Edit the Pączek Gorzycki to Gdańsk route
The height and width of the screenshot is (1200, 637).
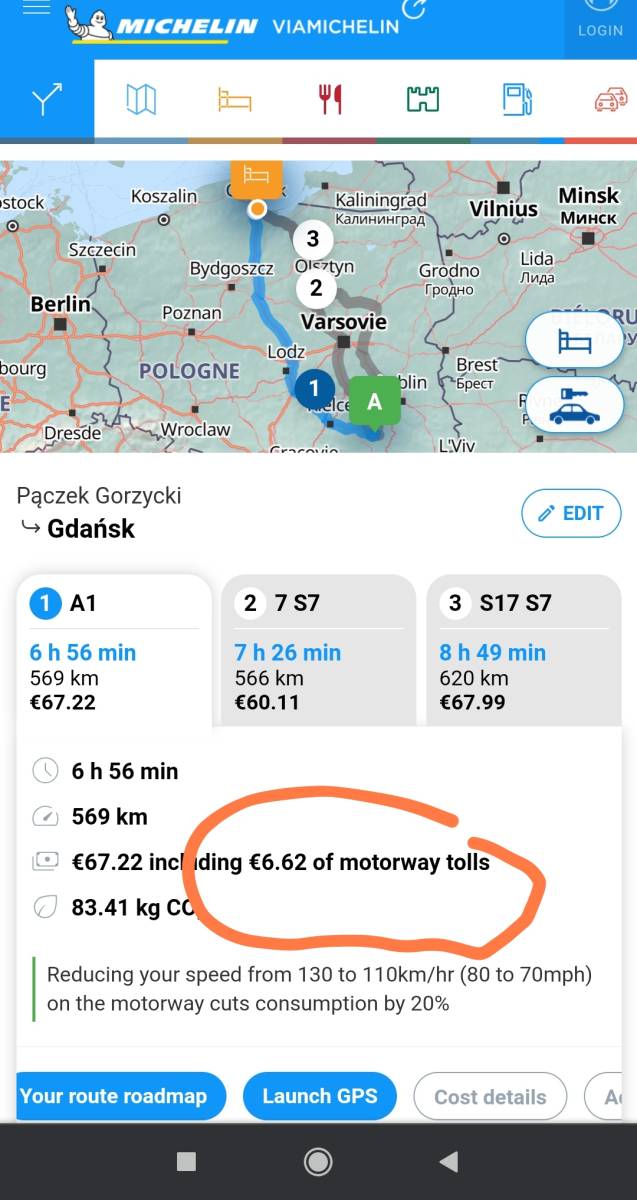pyautogui.click(x=571, y=514)
